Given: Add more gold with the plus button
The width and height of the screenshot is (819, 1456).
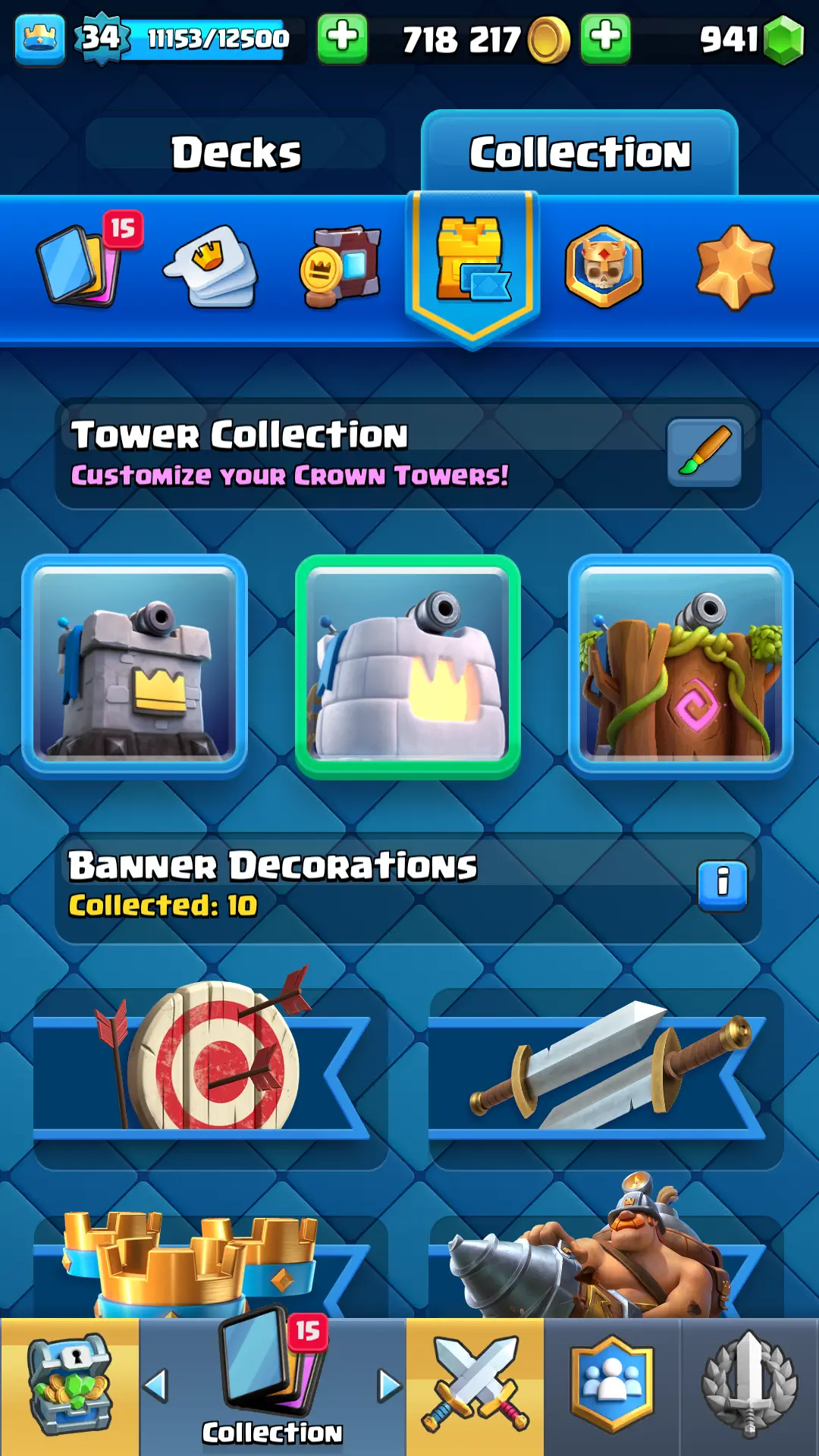Looking at the screenshot, I should (x=604, y=38).
